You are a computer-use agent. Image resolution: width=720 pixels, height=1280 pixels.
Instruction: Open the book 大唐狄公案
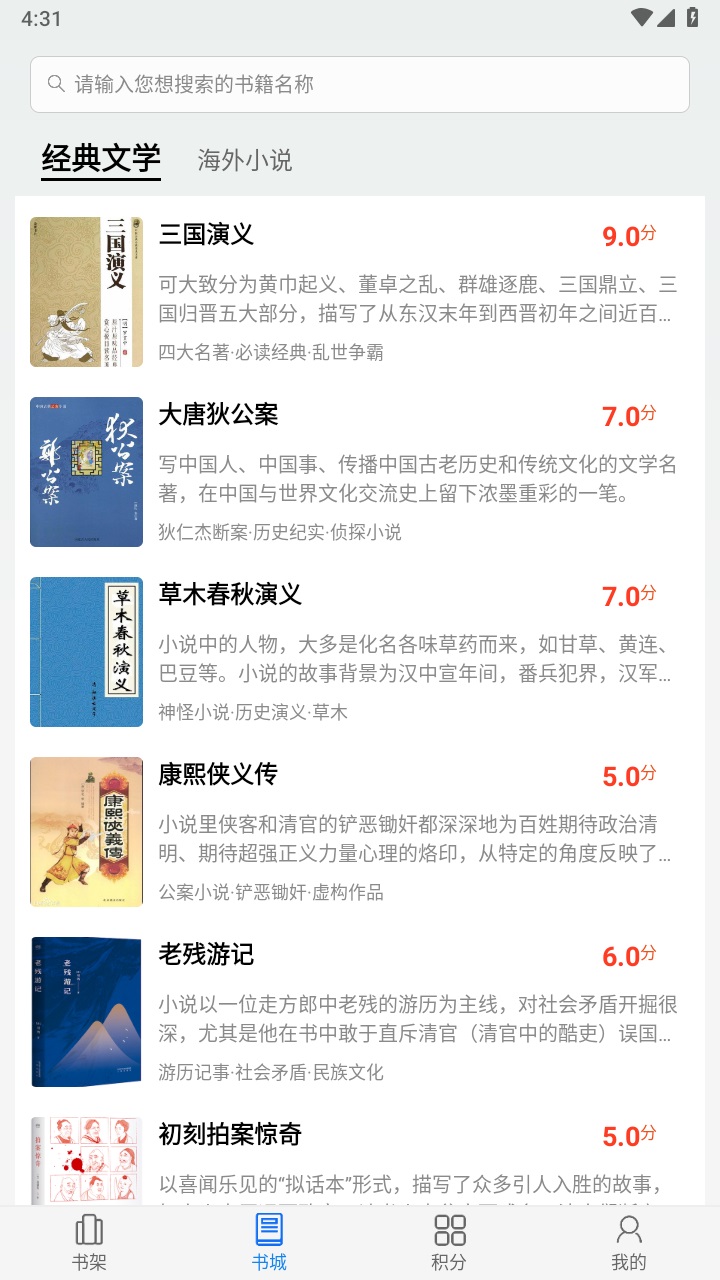pos(219,414)
